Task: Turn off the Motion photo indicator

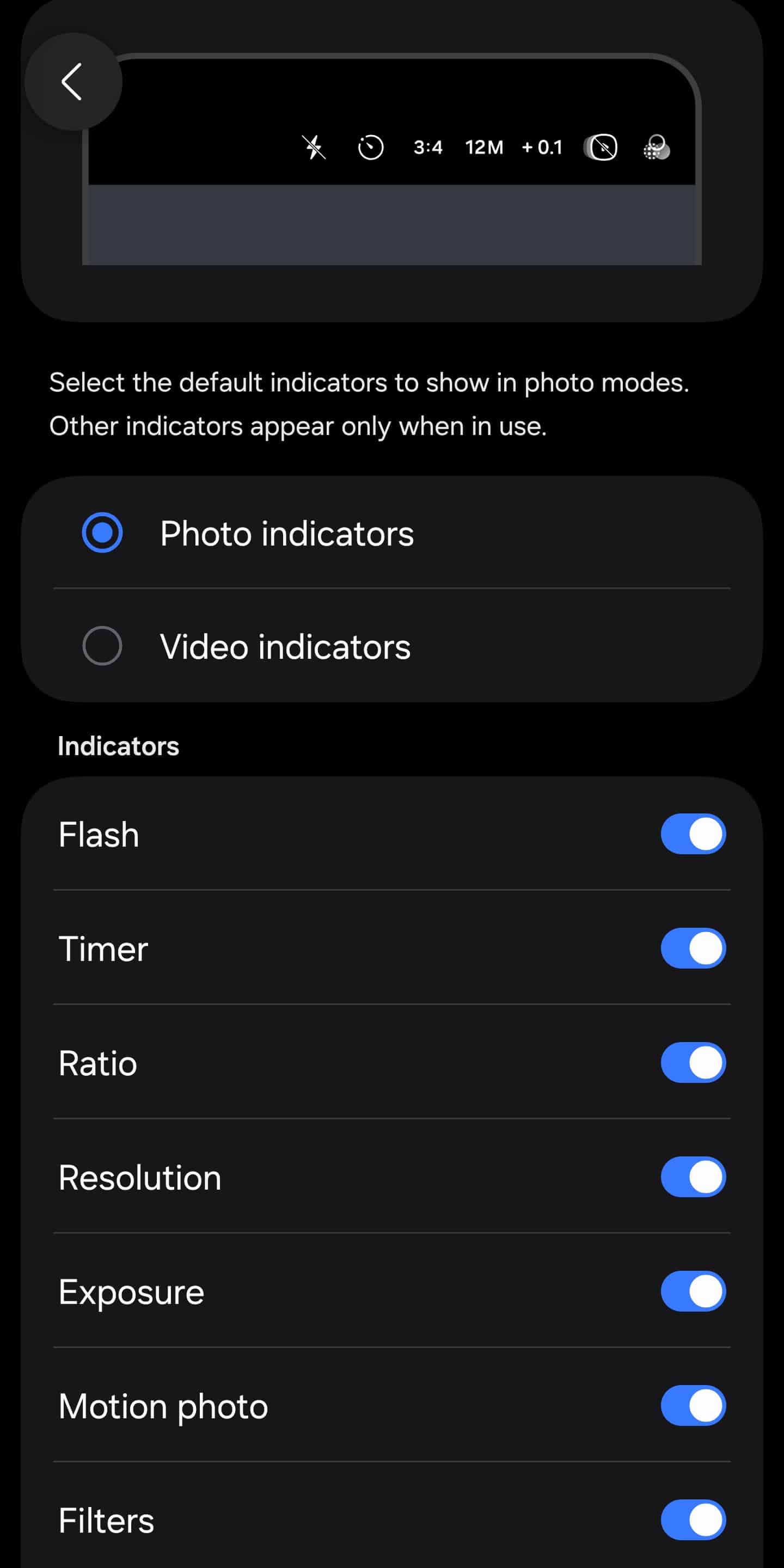Action: pos(693,1406)
